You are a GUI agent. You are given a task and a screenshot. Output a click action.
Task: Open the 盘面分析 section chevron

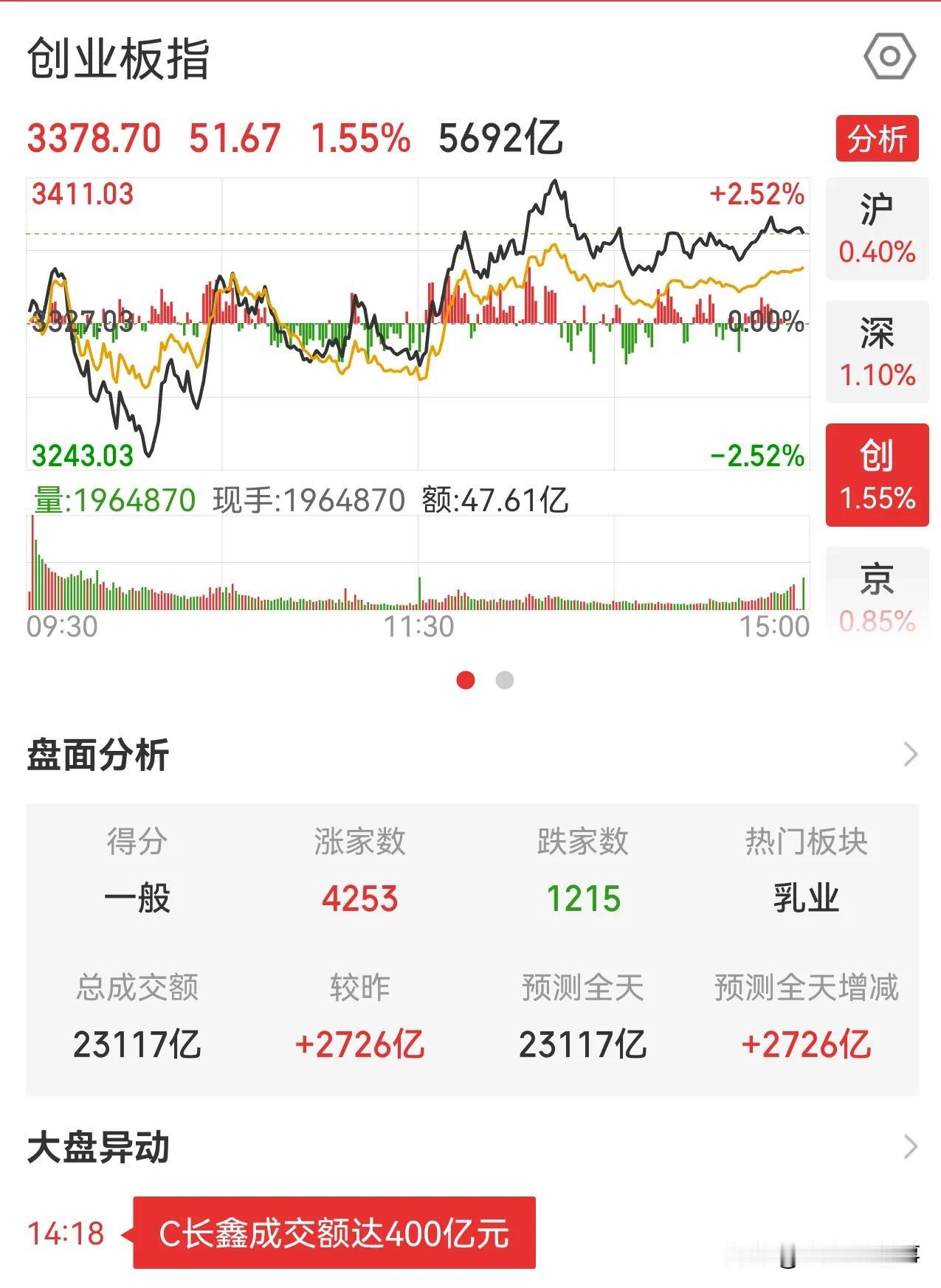click(x=911, y=755)
